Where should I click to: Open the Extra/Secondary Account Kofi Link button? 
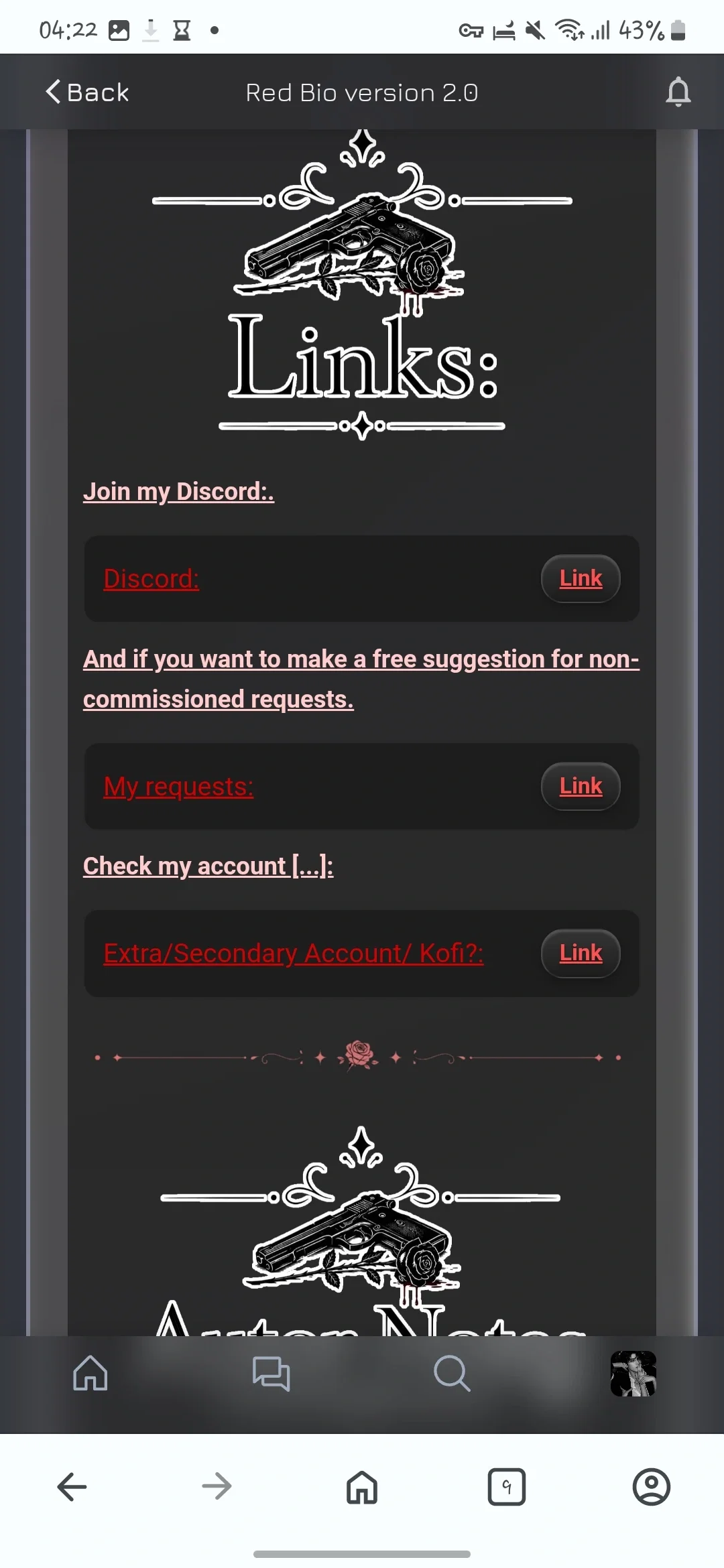click(x=581, y=953)
